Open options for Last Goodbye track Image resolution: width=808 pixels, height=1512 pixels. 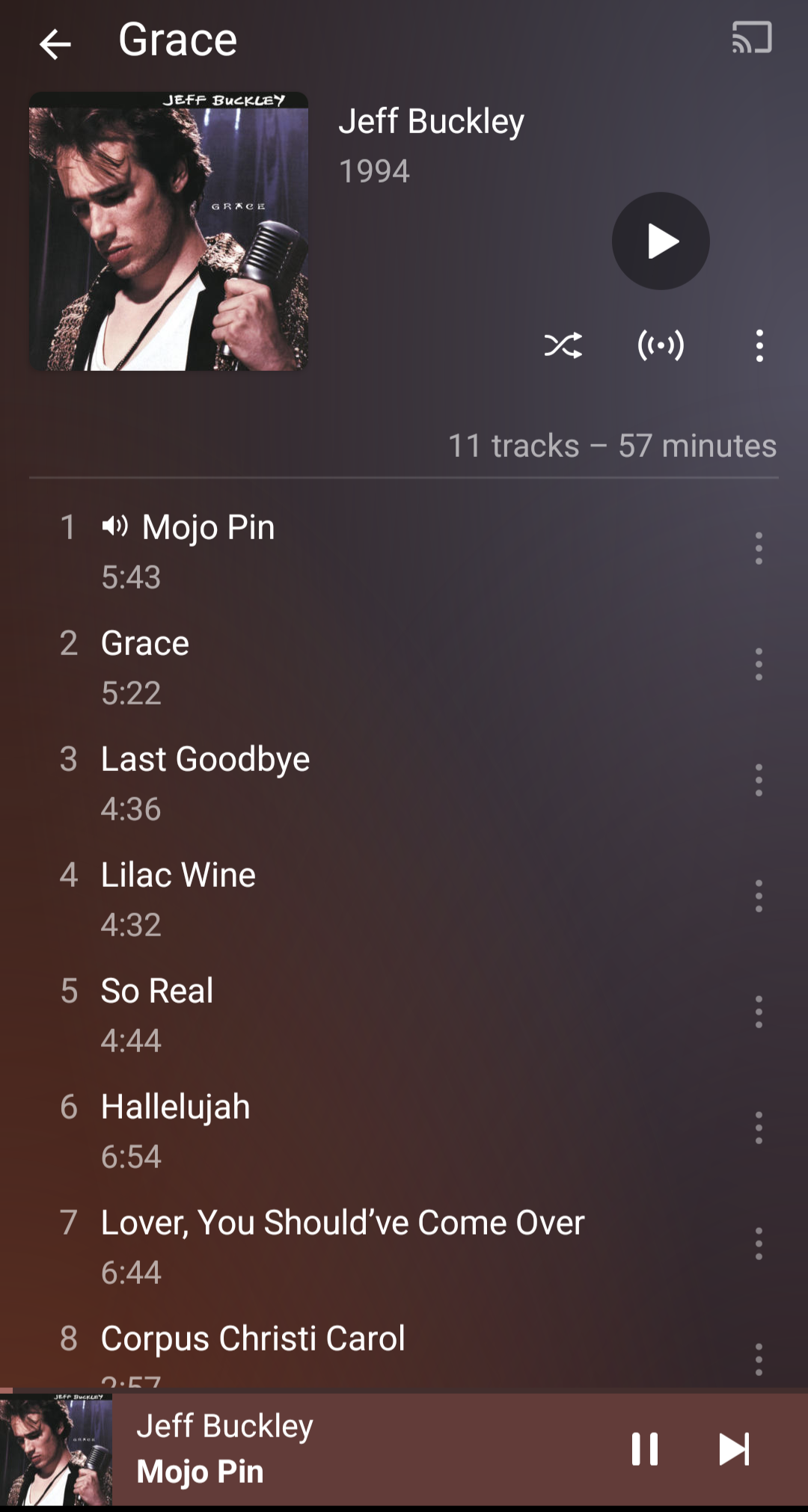pos(759,780)
